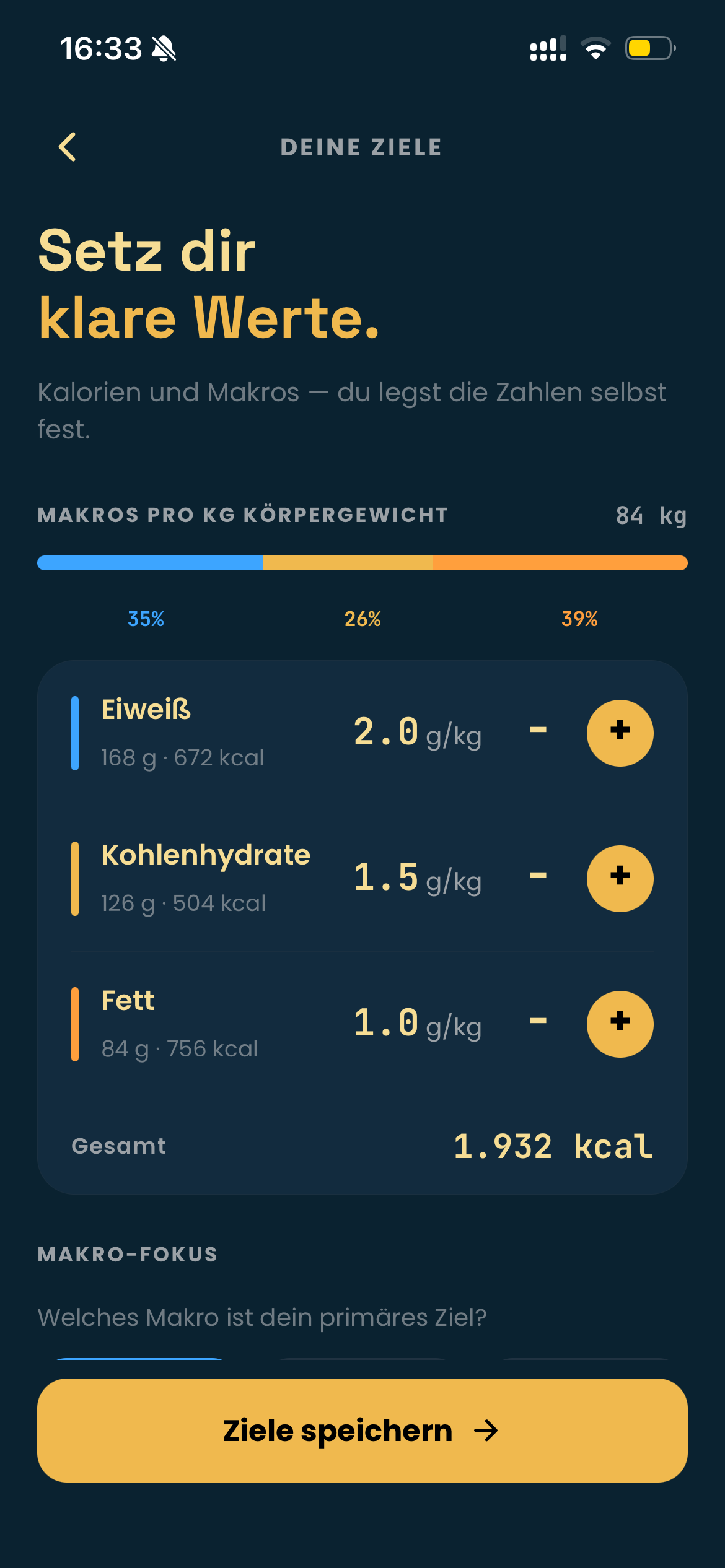The width and height of the screenshot is (725, 1568).
Task: Decrease Eiweiß grams per kg
Action: pos(538,730)
